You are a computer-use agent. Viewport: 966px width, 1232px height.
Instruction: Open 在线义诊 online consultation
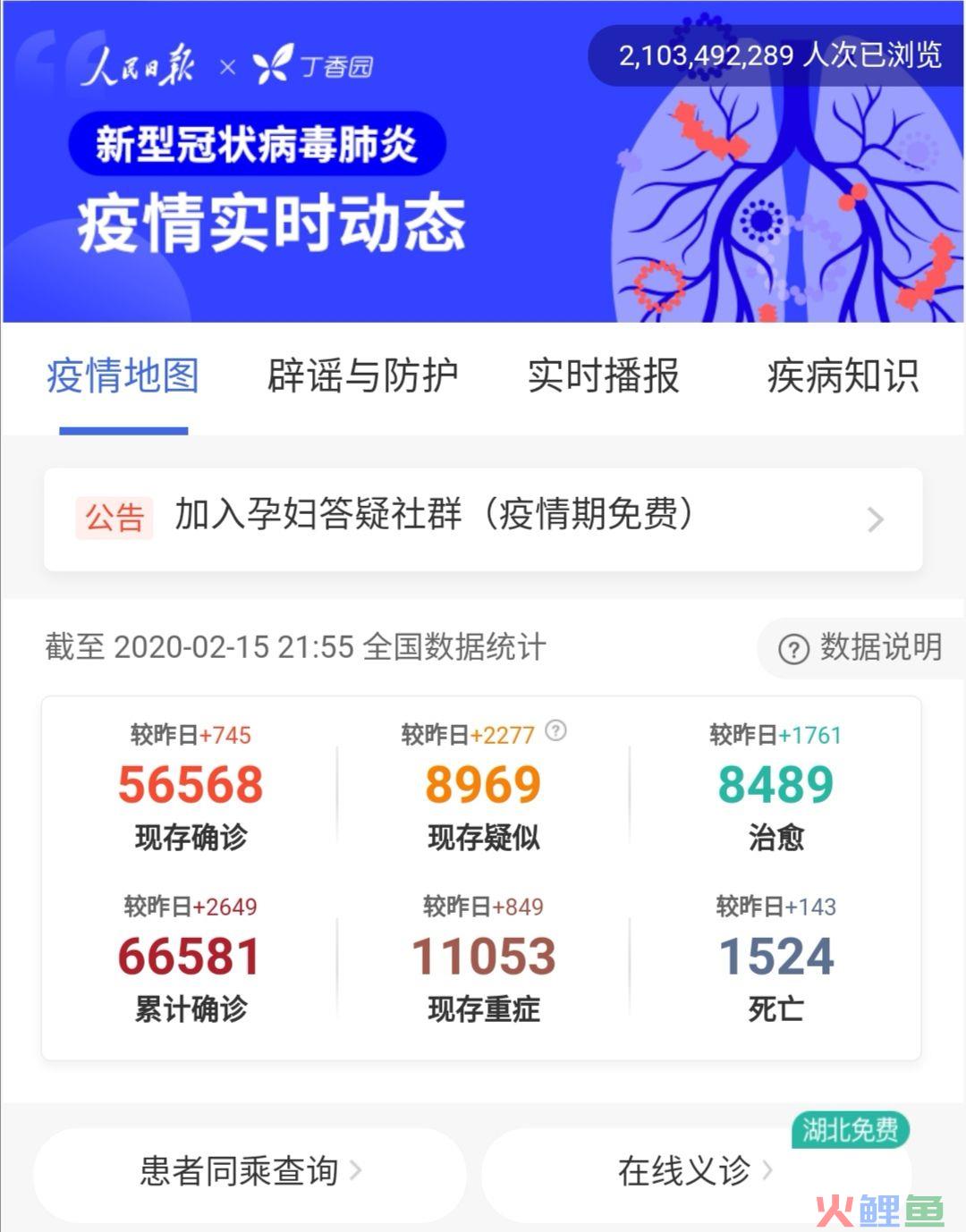coord(695,1170)
